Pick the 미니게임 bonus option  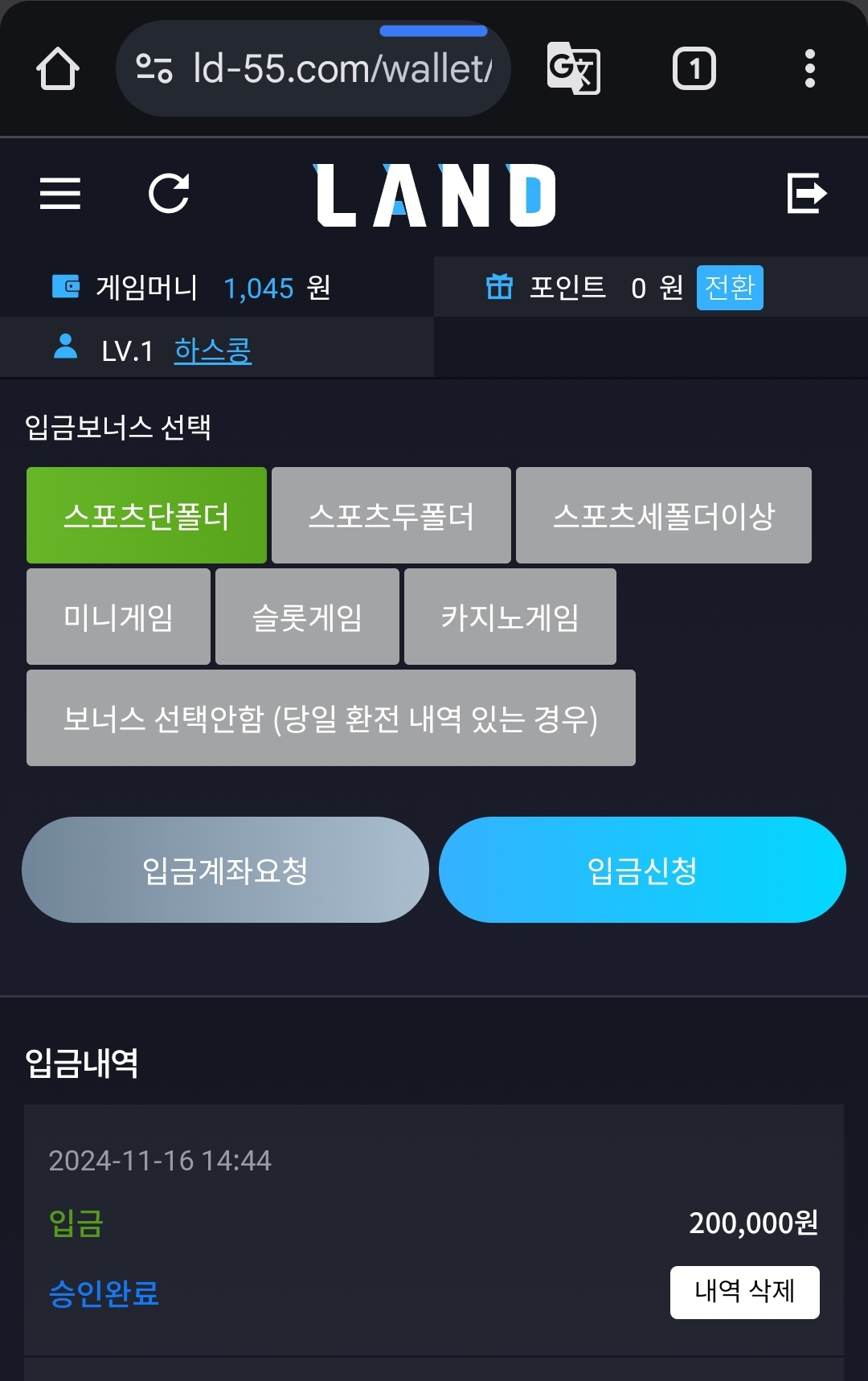[118, 617]
